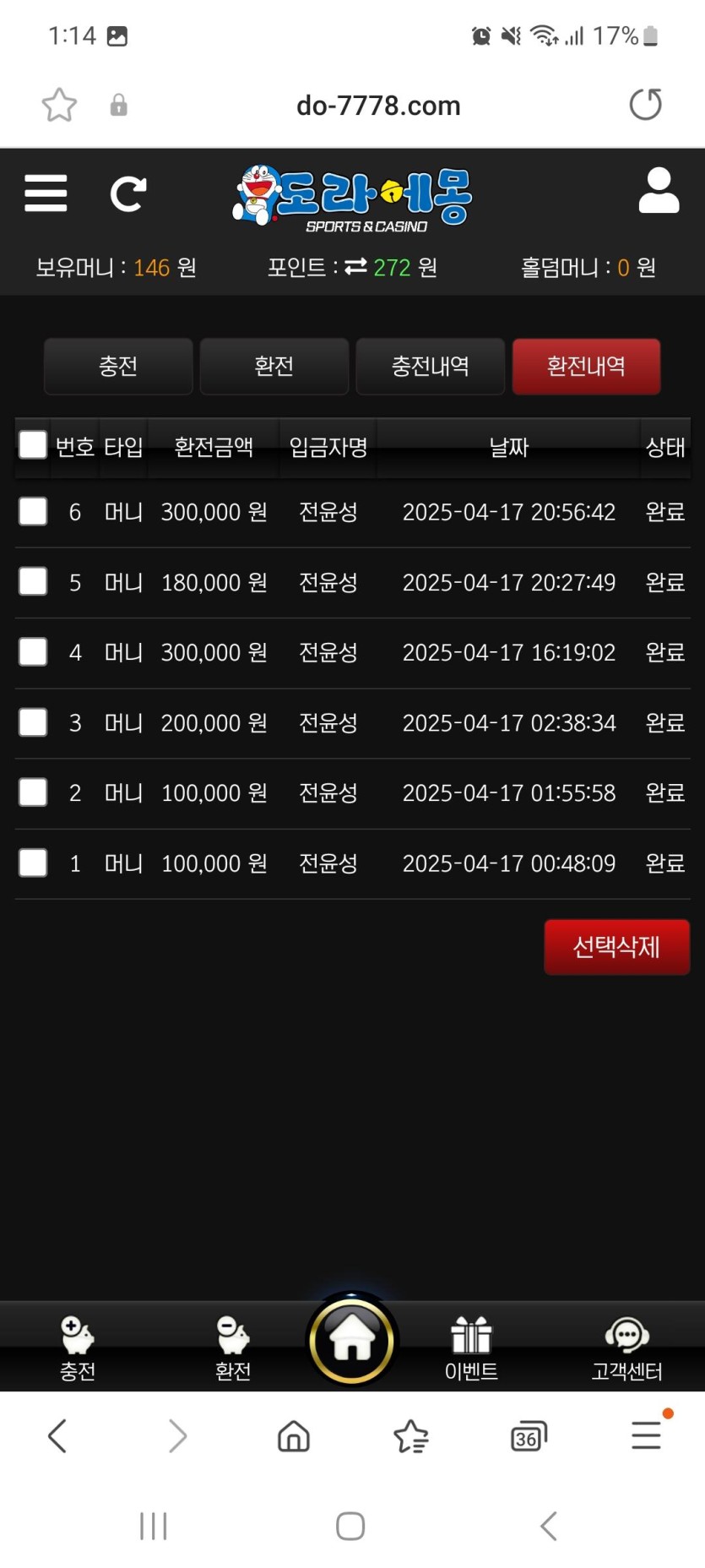Tick the checkbox for row number 6

click(x=33, y=511)
